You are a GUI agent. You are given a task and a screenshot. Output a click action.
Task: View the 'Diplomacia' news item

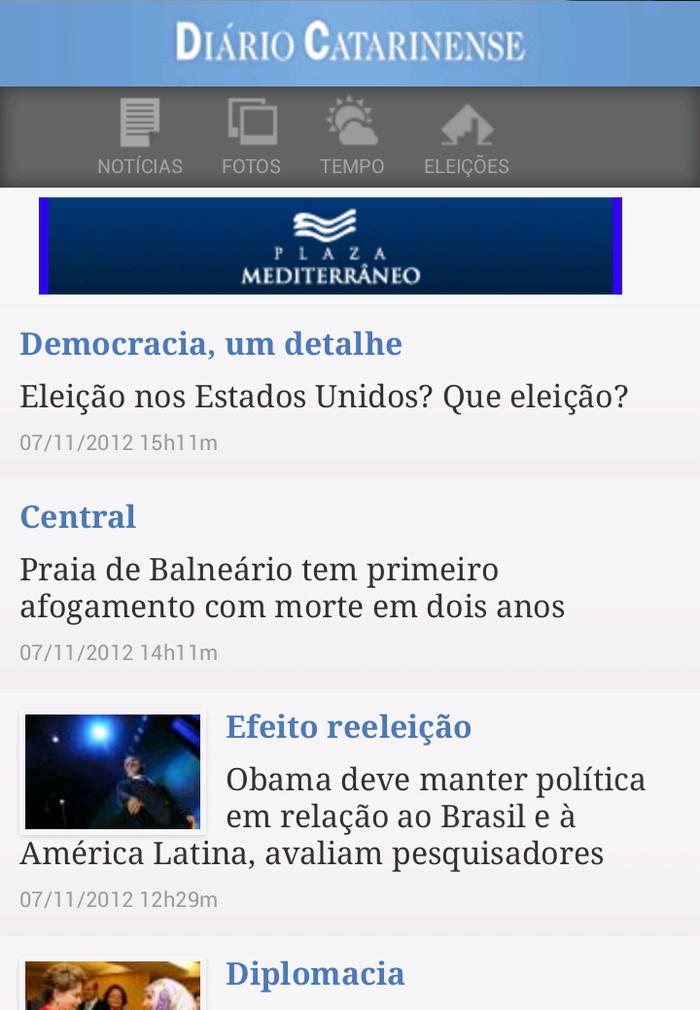coord(315,974)
